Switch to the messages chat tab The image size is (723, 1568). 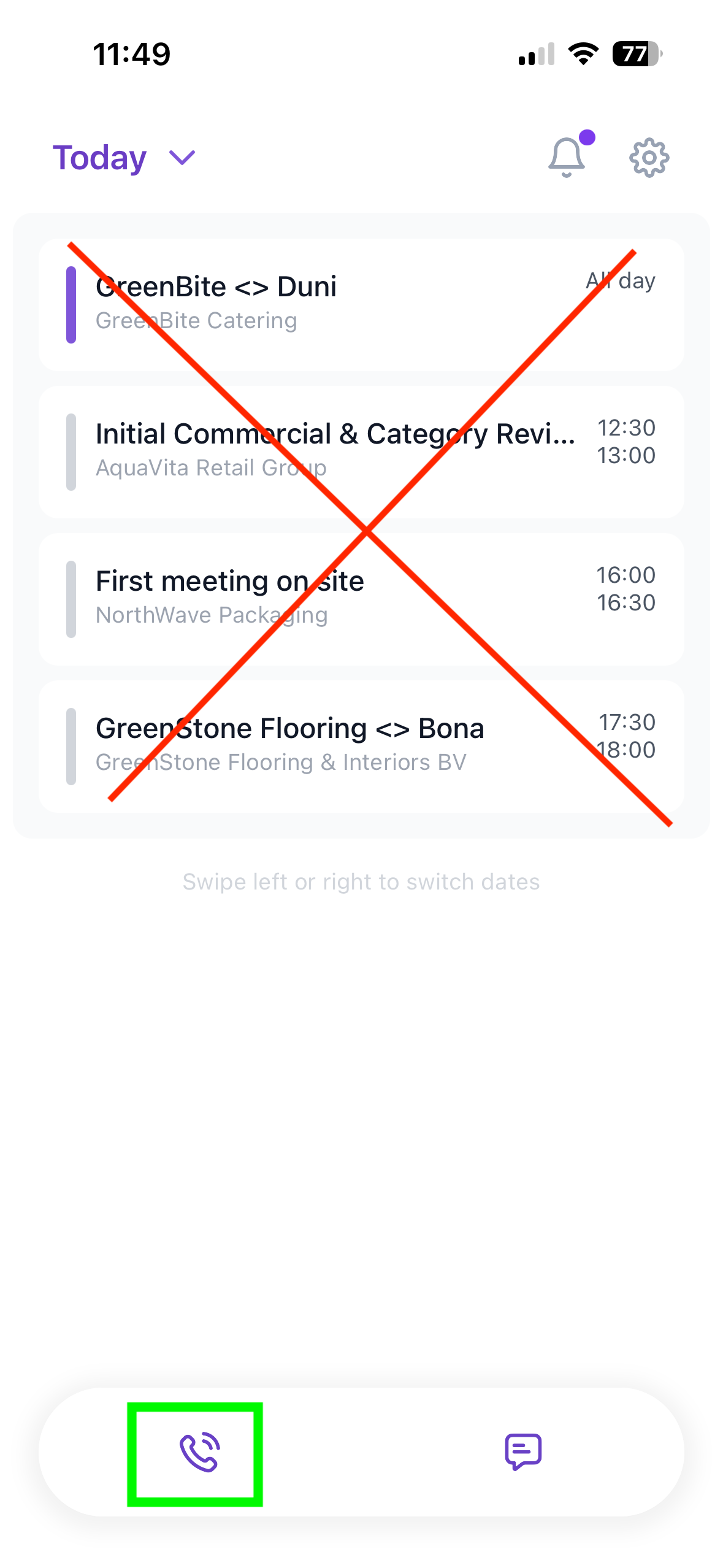(x=522, y=1452)
